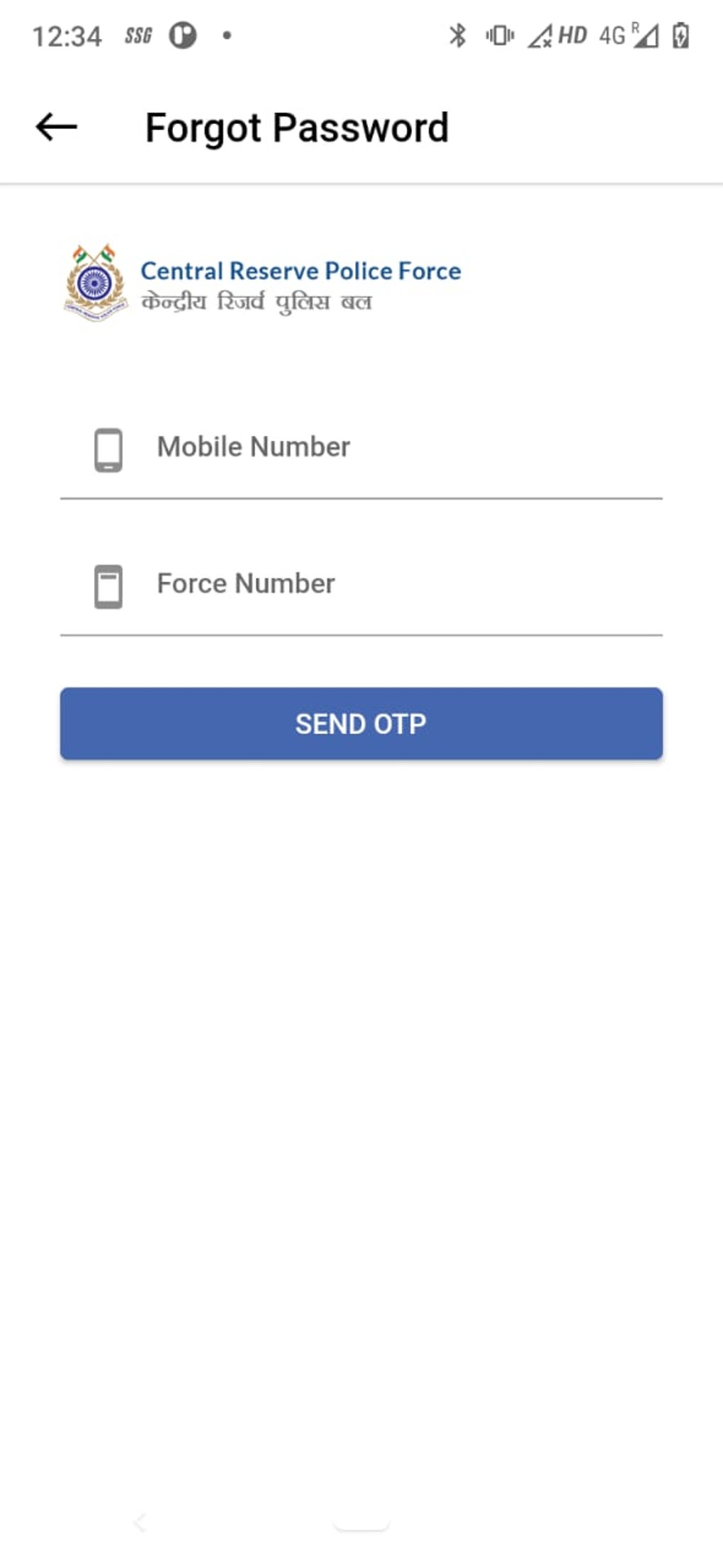Tap the circular app notification icon near clock
Screen dimensions: 723x1568
183,35
